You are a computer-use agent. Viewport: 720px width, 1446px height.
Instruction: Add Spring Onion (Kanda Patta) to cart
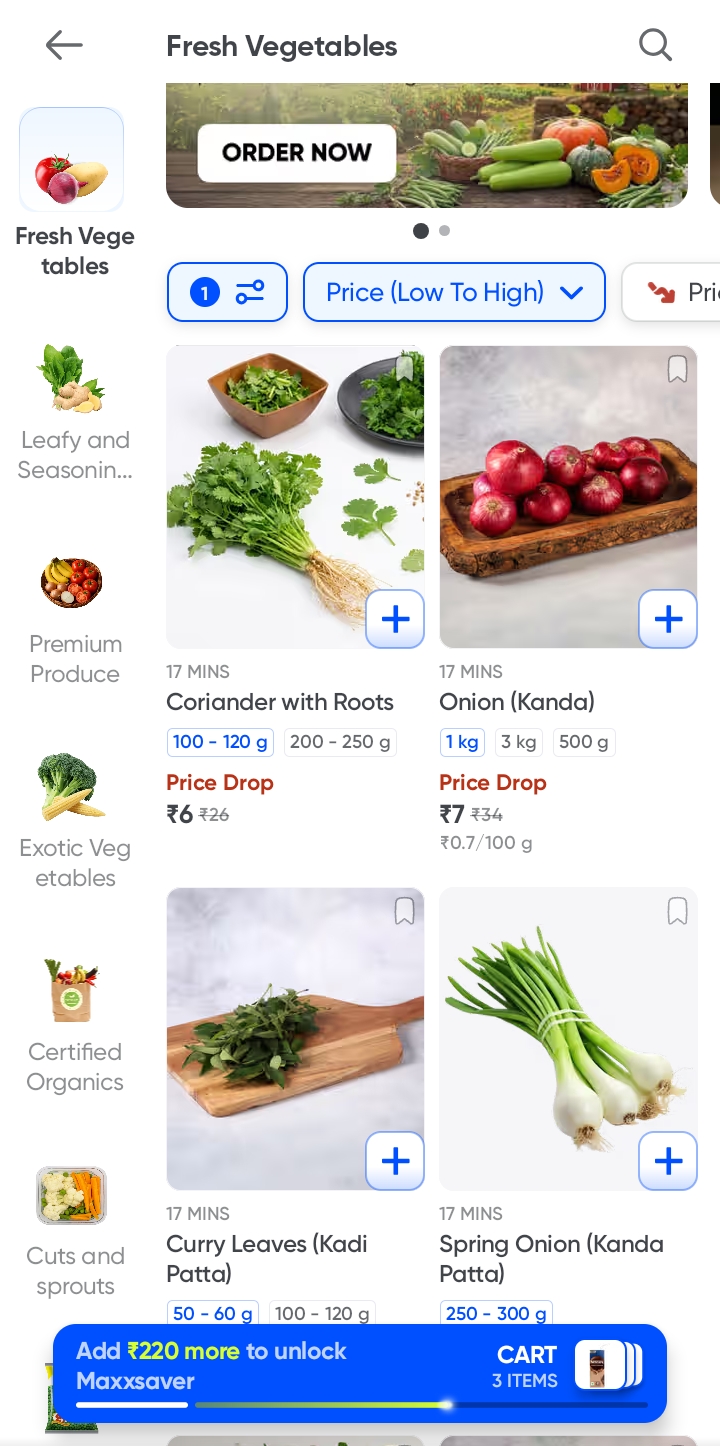point(668,1161)
